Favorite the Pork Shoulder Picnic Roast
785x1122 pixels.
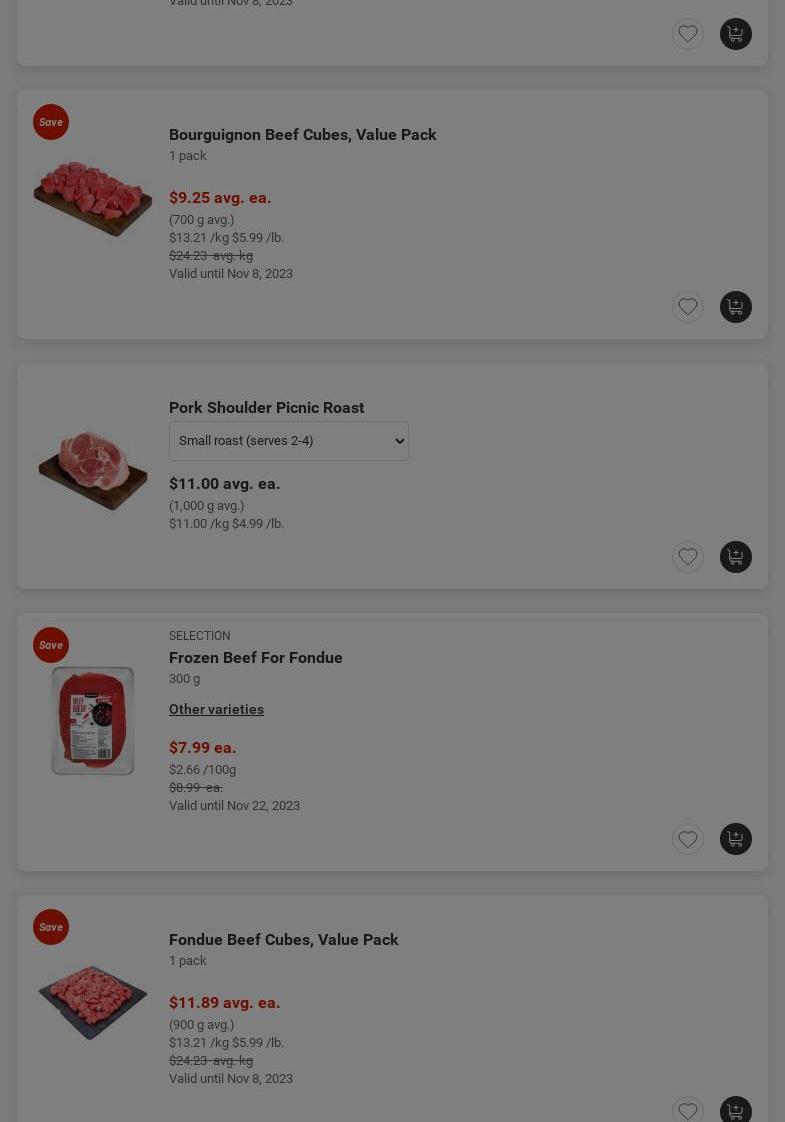[688, 557]
